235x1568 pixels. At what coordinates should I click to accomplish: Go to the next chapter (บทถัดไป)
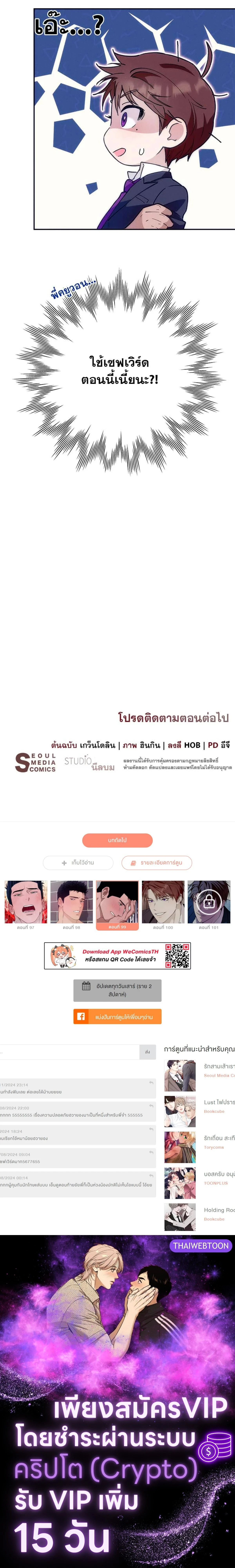click(x=117, y=840)
